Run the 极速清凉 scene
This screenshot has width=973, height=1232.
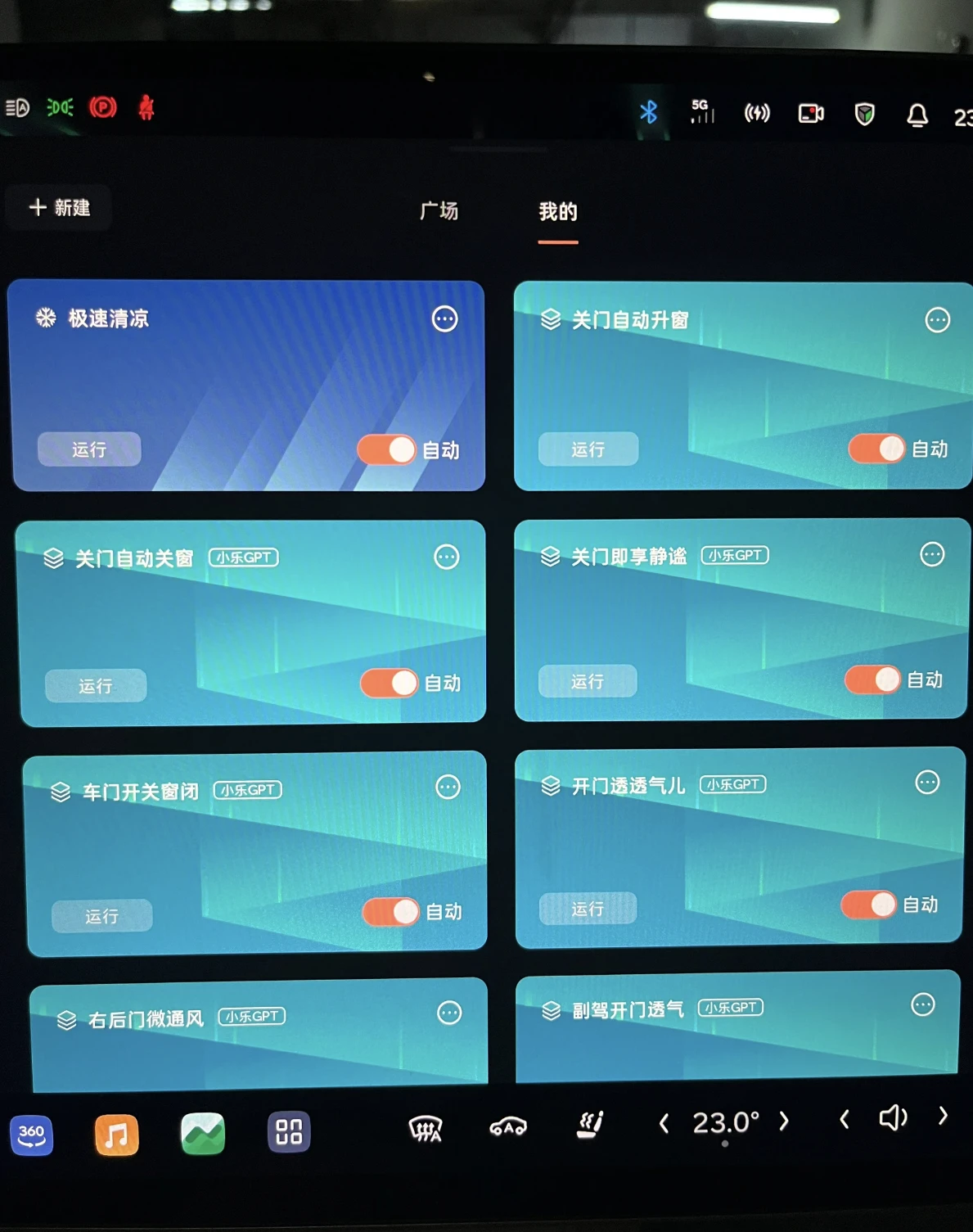[x=89, y=449]
